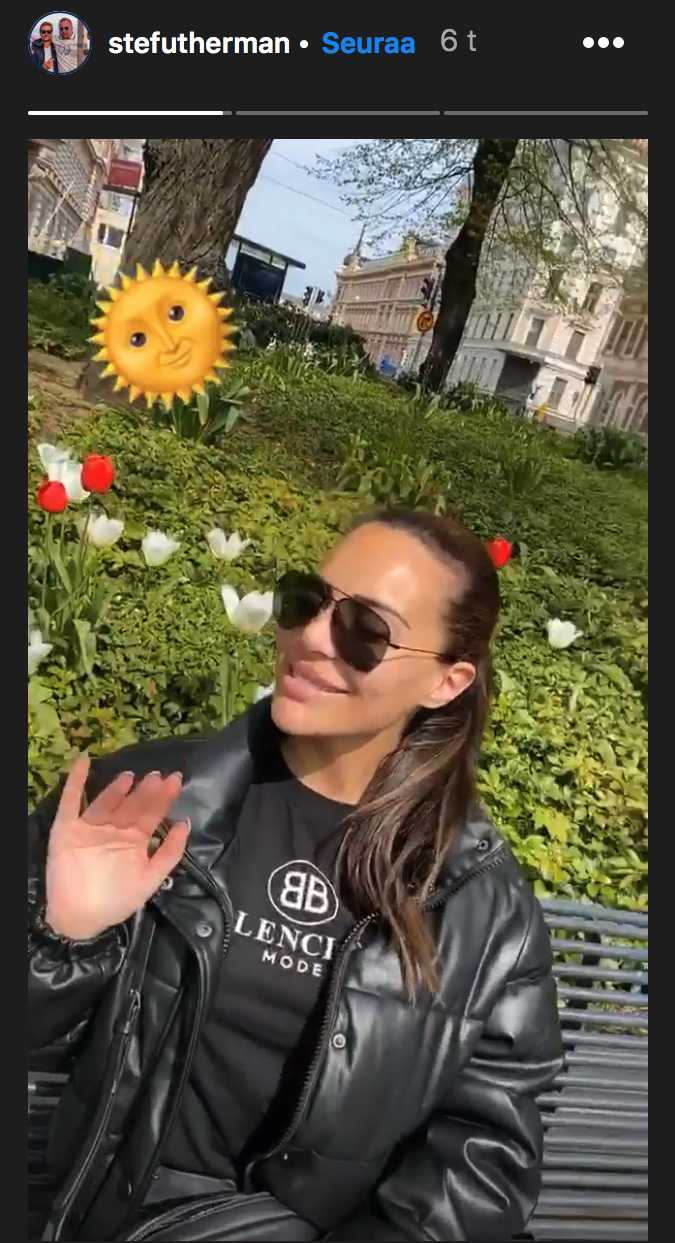This screenshot has height=1243, width=675.
Task: Open the three-dot story options menu
Action: tap(603, 43)
